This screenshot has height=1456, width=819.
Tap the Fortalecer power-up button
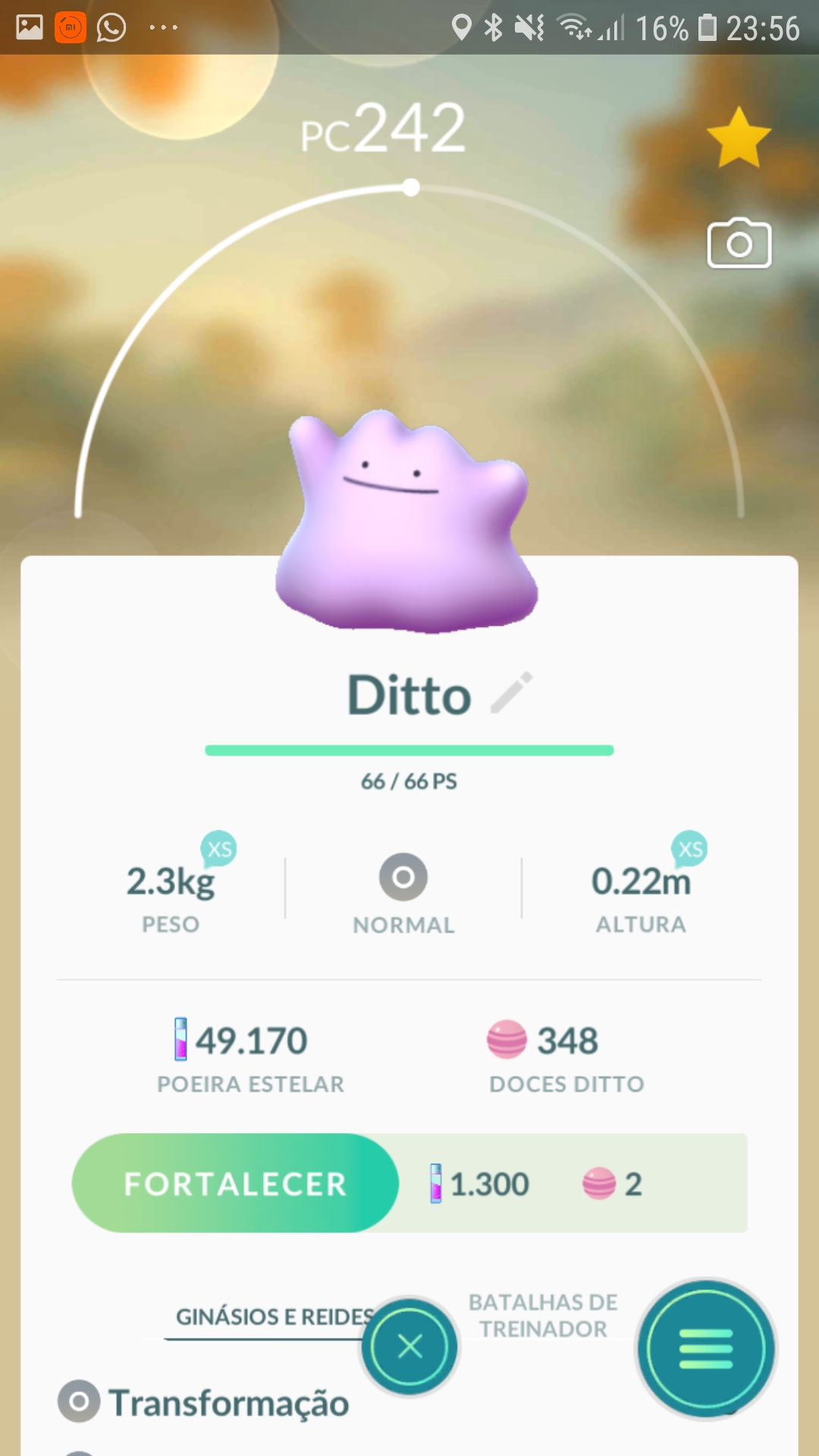[x=235, y=1183]
